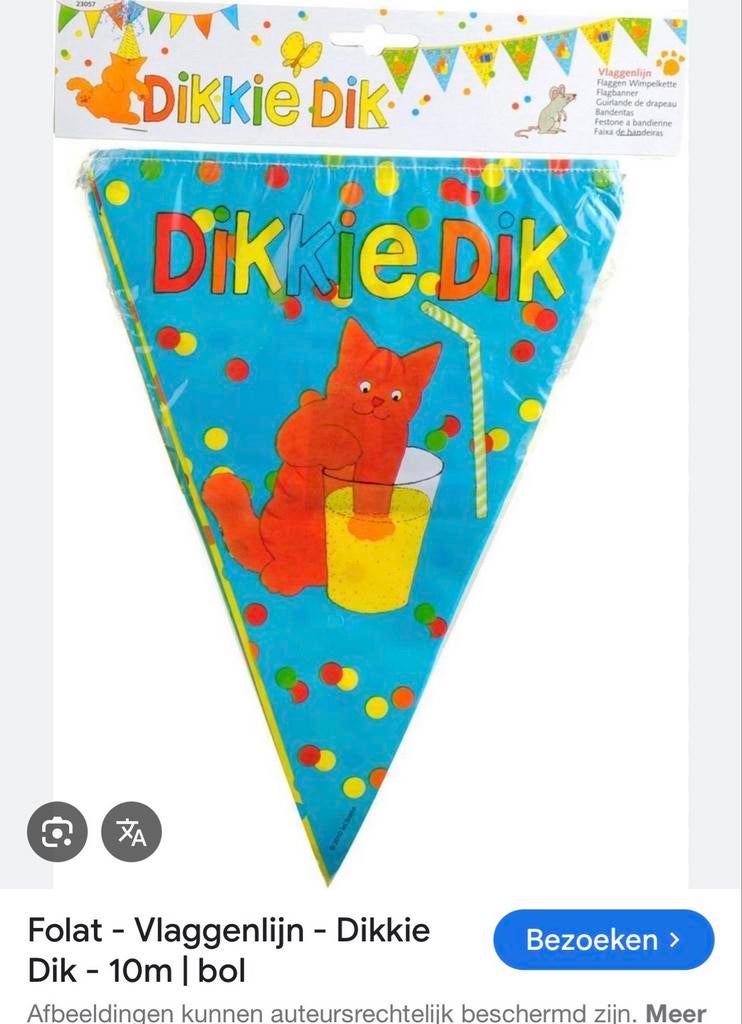Translate the image text
Viewport: 742px width, 1024px height.
click(x=131, y=831)
